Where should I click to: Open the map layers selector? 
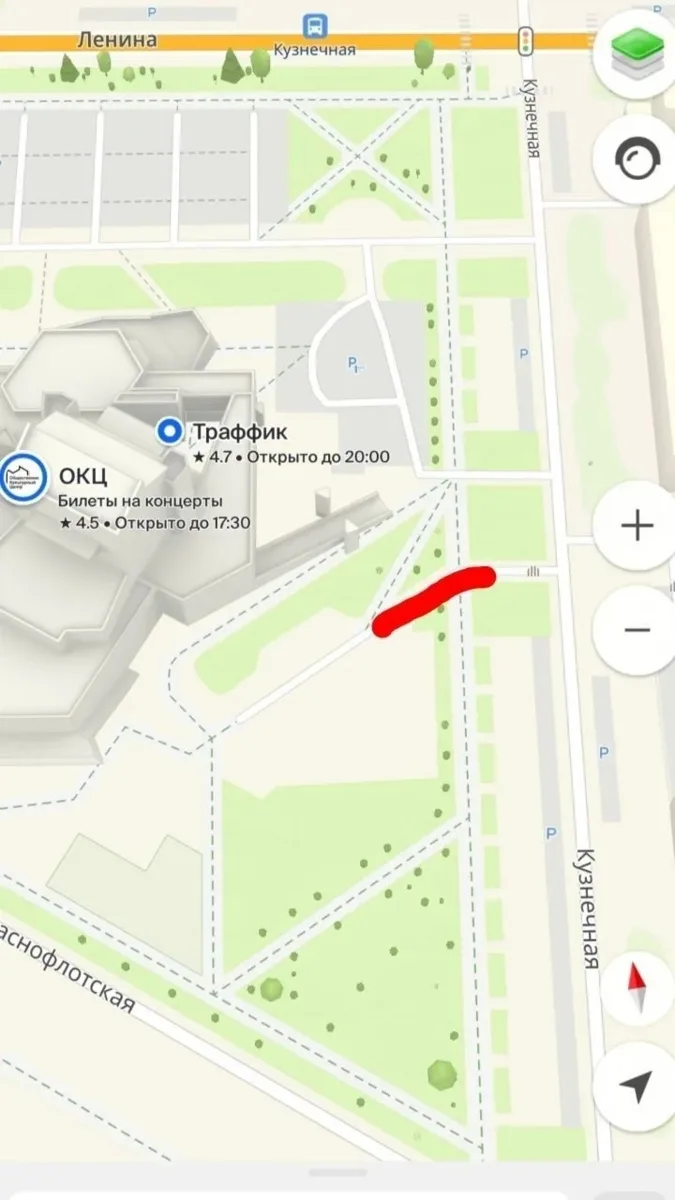point(637,54)
